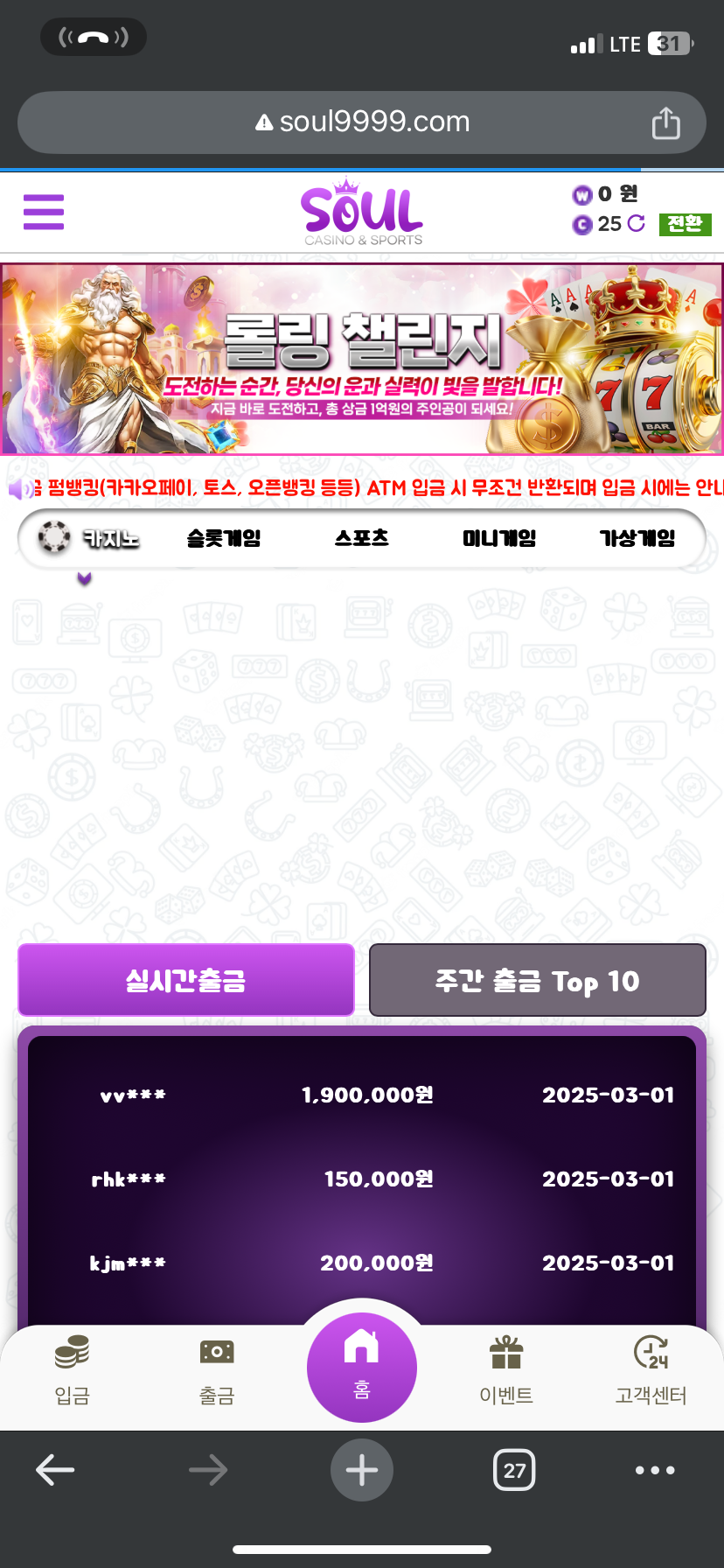This screenshot has height=1568, width=724.
Task: Open 입금 in the bottom bar
Action: click(72, 1369)
